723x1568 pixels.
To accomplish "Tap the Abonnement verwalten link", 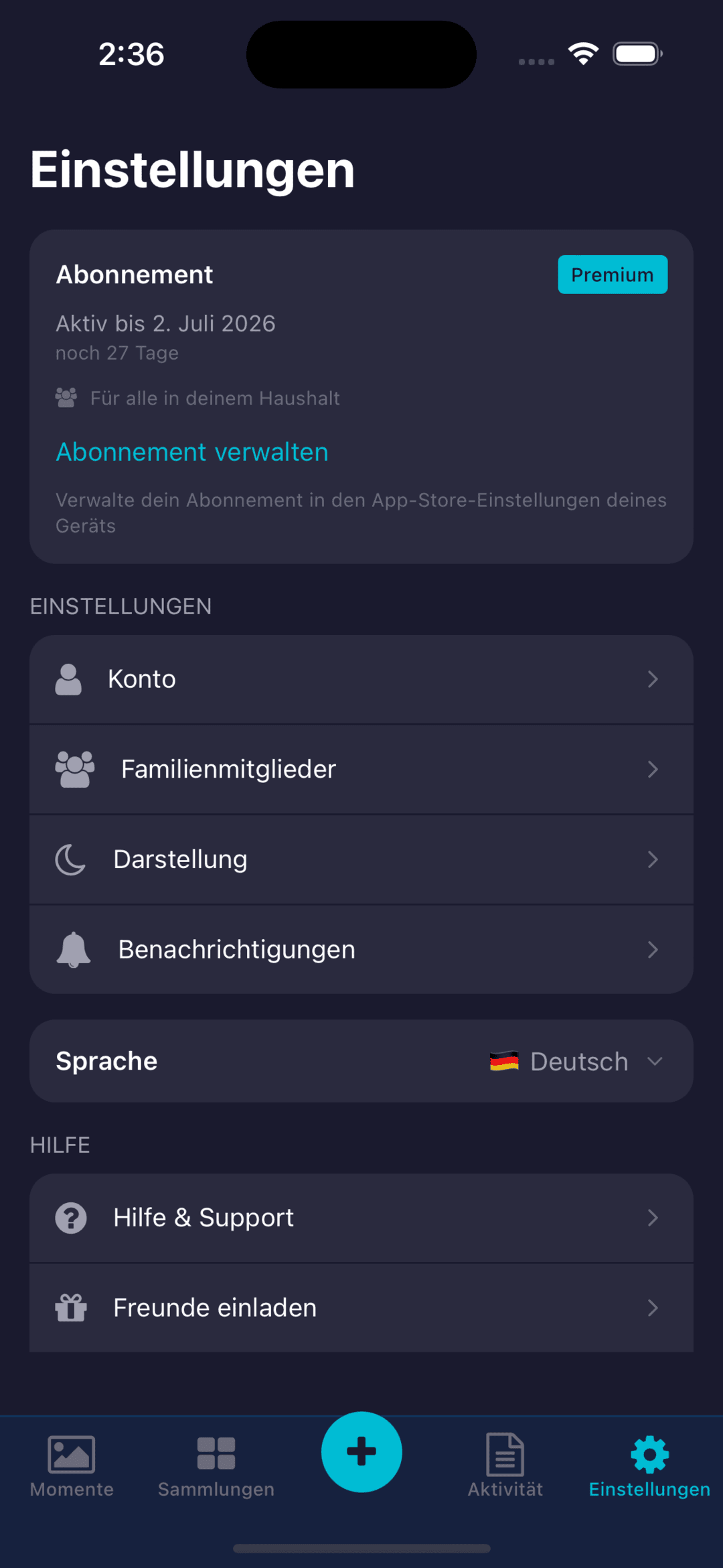I will (x=192, y=452).
